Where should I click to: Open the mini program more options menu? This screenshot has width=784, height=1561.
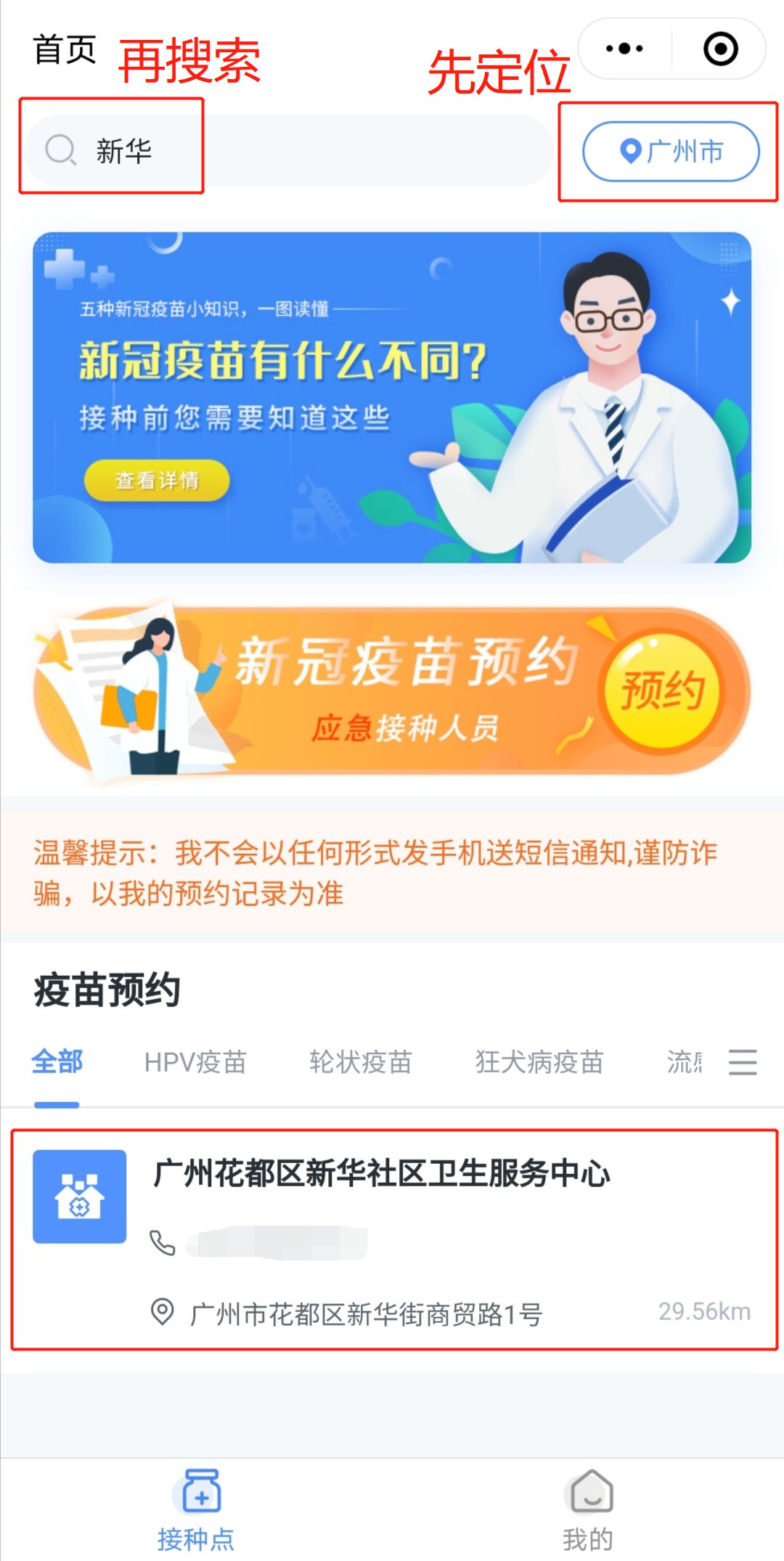[x=624, y=49]
